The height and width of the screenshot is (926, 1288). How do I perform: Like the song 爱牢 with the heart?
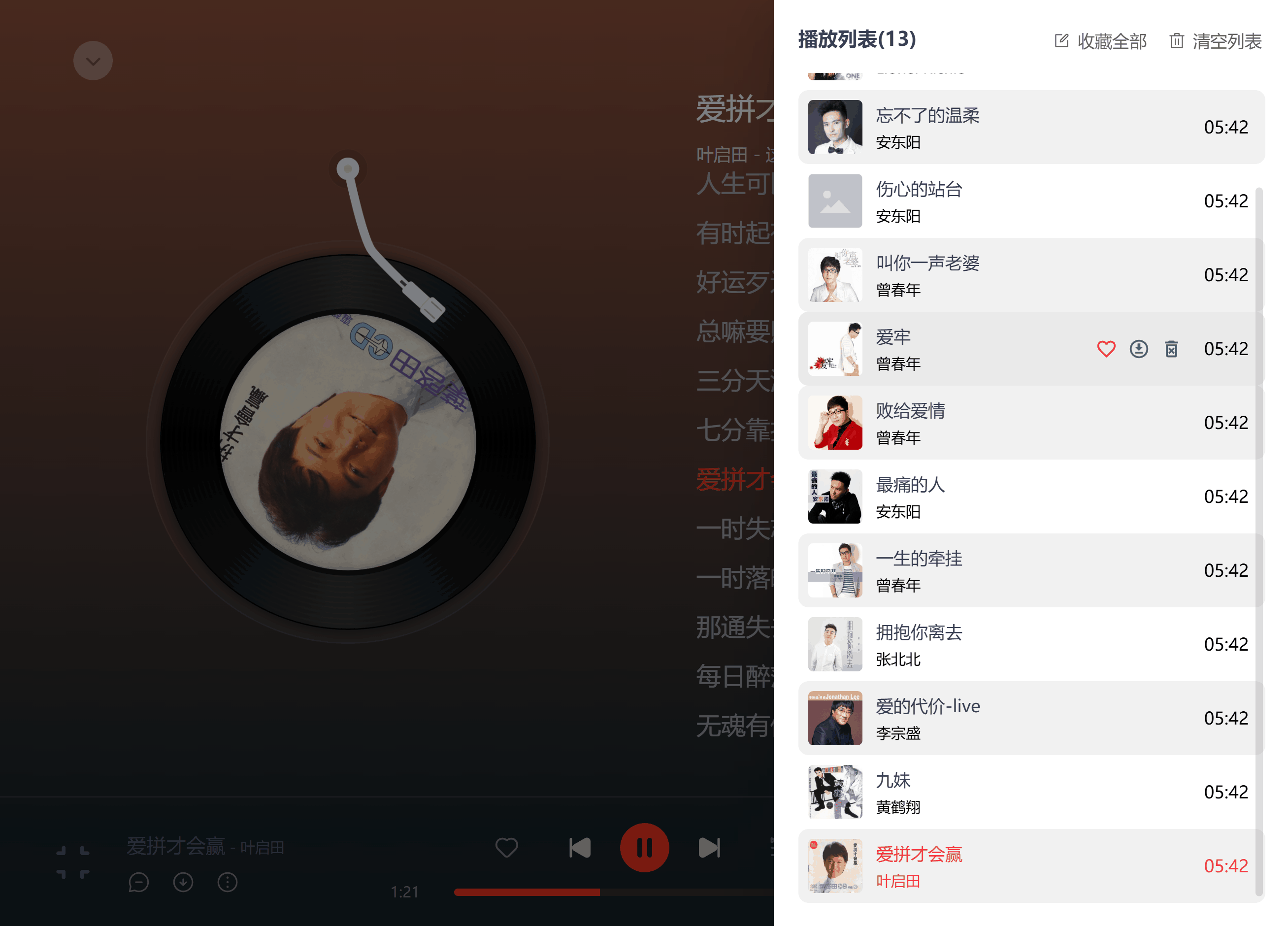(x=1106, y=349)
